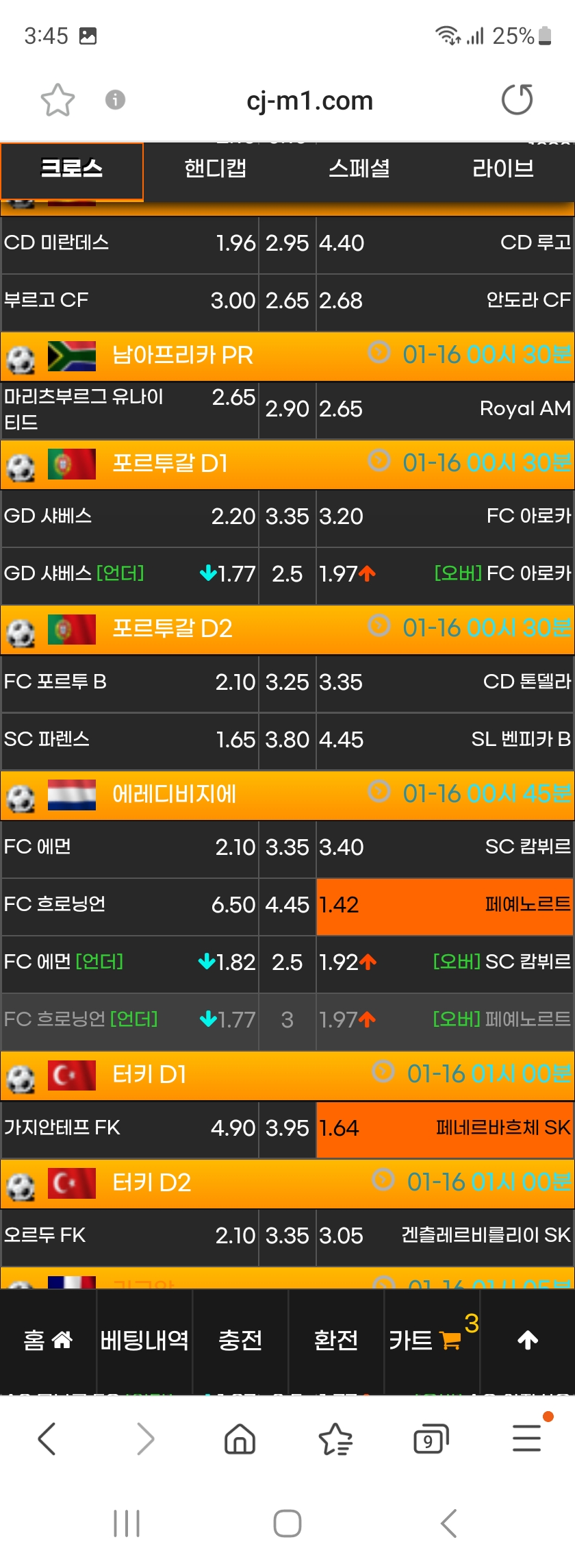
Task: Open site info icon
Action: click(115, 100)
